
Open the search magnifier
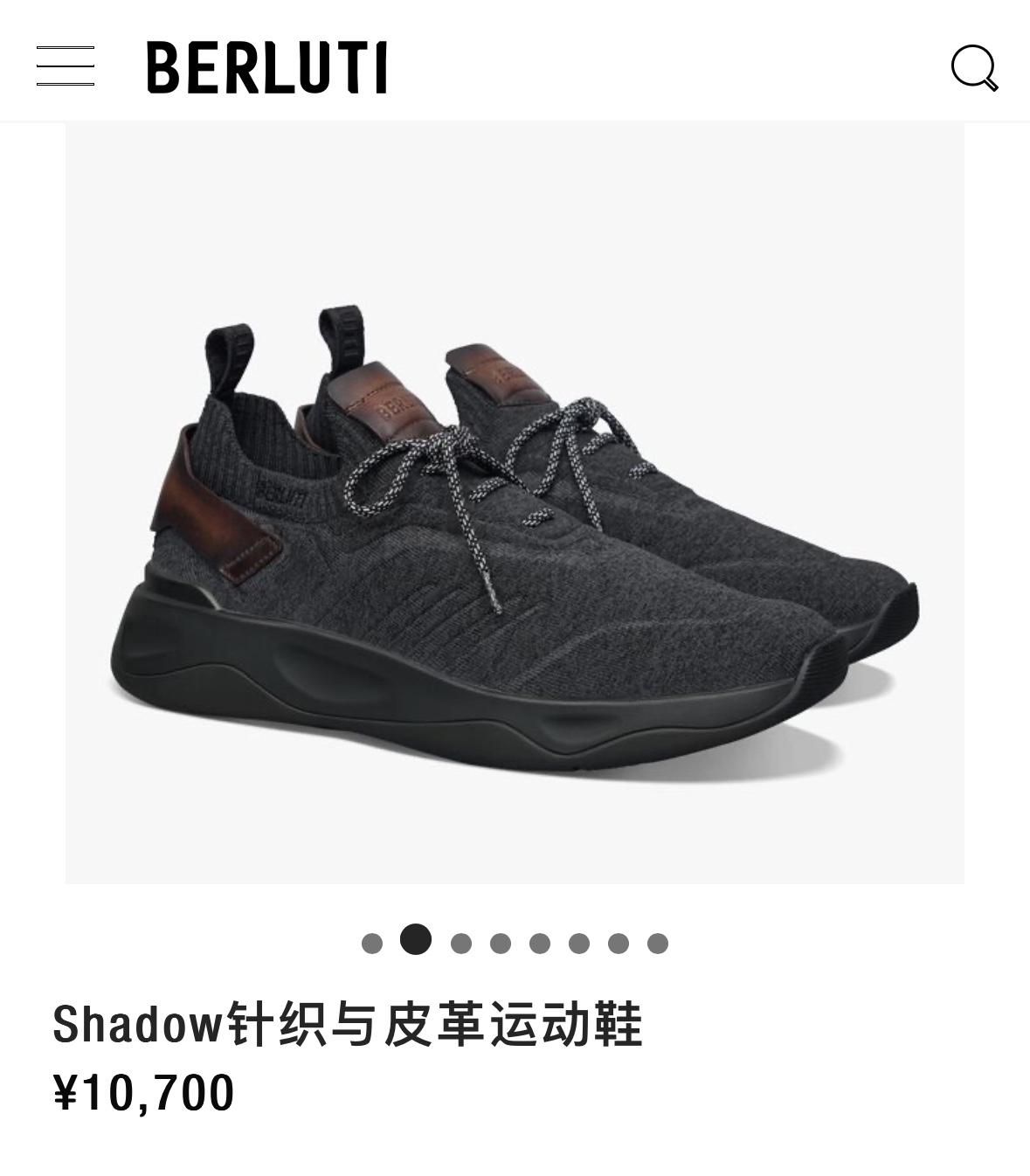974,67
